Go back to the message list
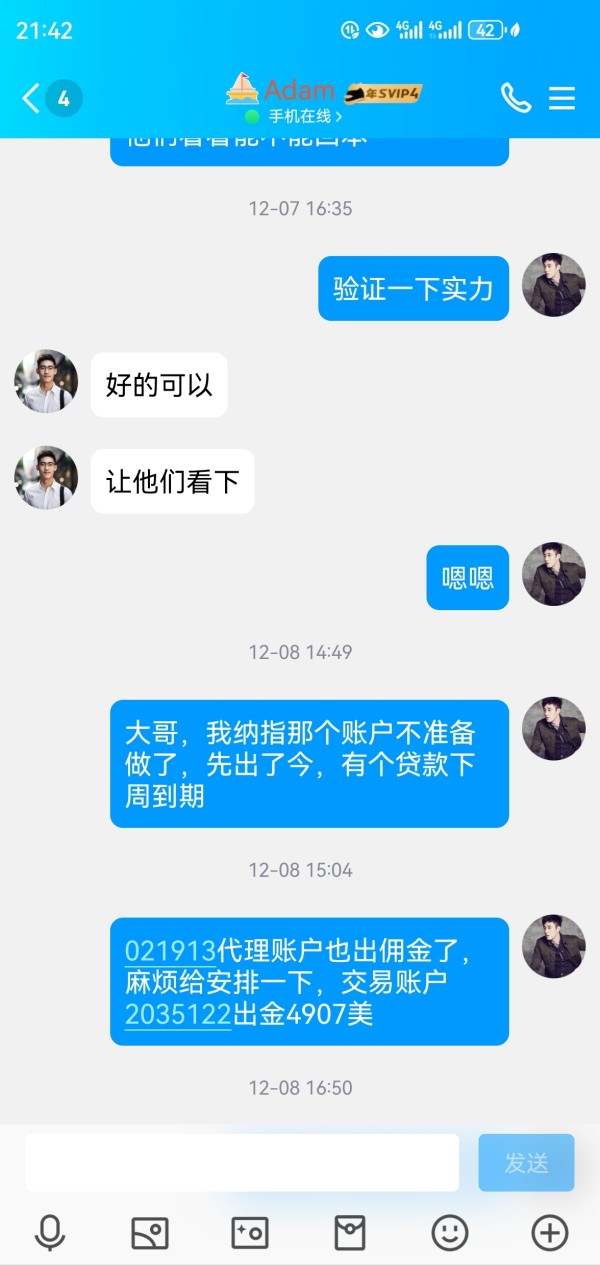 50,98
